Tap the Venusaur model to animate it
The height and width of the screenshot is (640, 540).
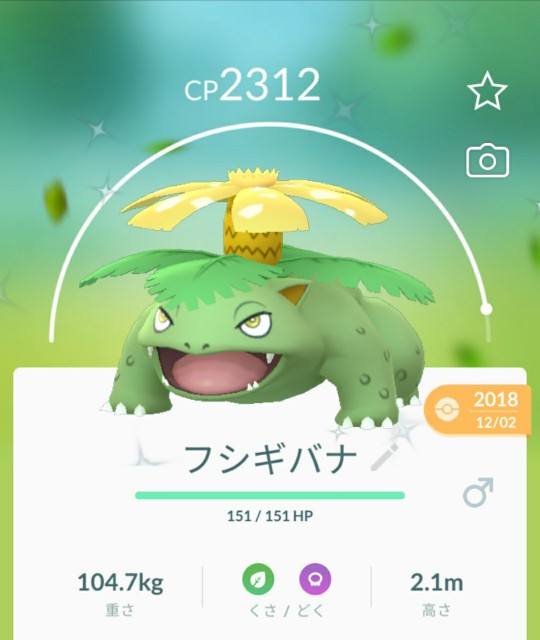pyautogui.click(x=256, y=300)
